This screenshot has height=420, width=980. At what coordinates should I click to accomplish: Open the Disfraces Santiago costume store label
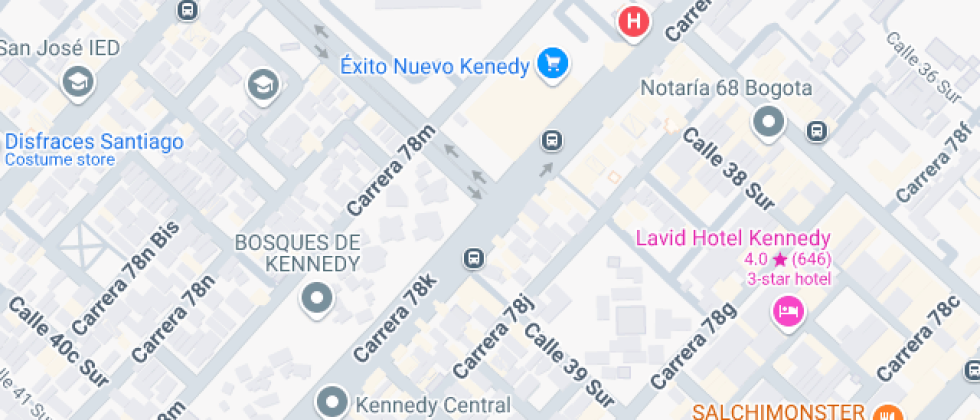point(94,149)
